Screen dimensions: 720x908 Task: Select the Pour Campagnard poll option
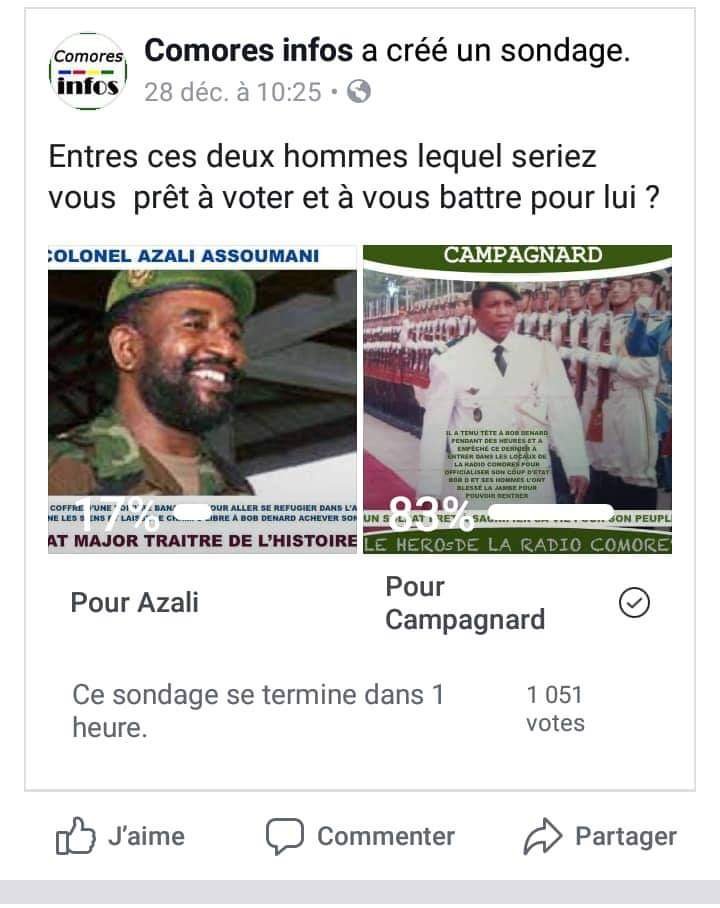coord(465,603)
